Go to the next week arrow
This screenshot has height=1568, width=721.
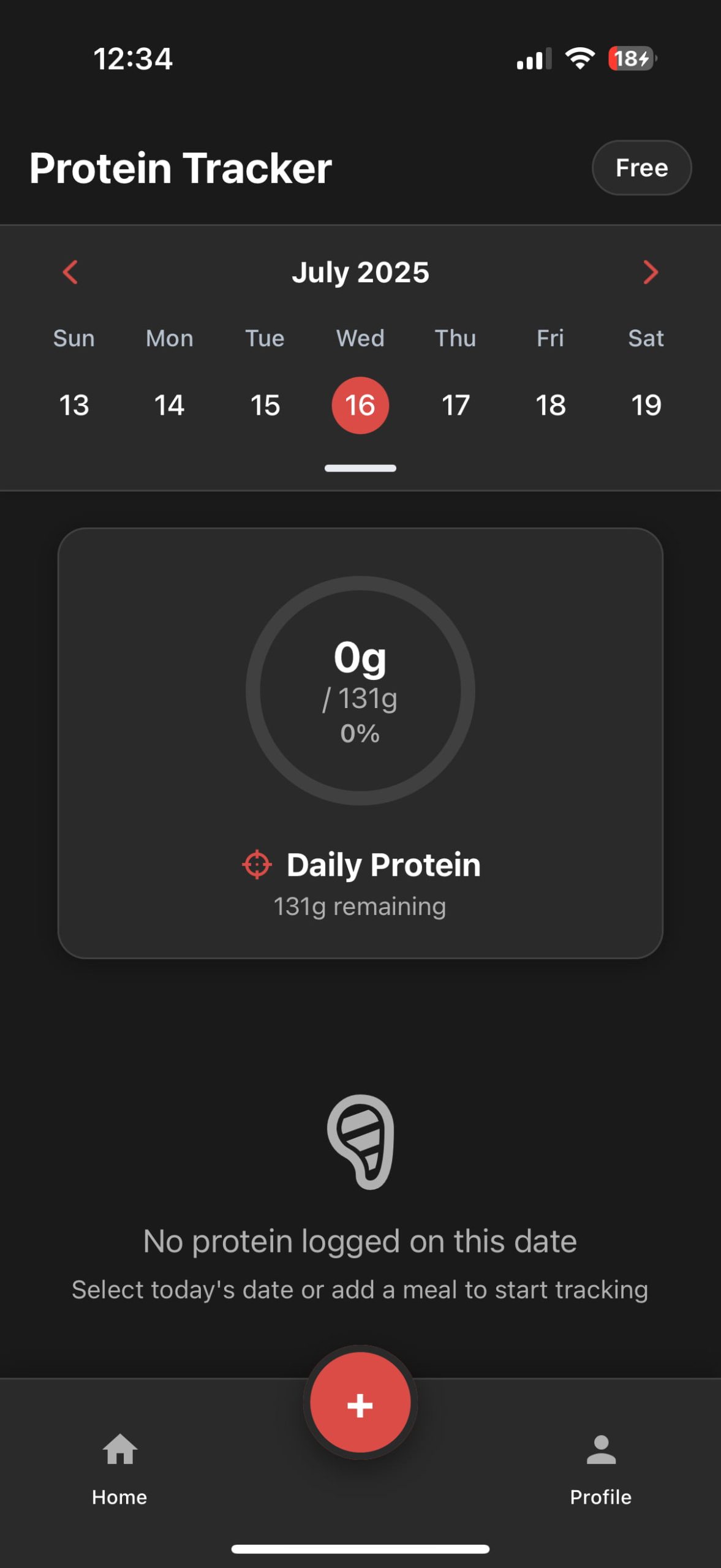tap(651, 272)
